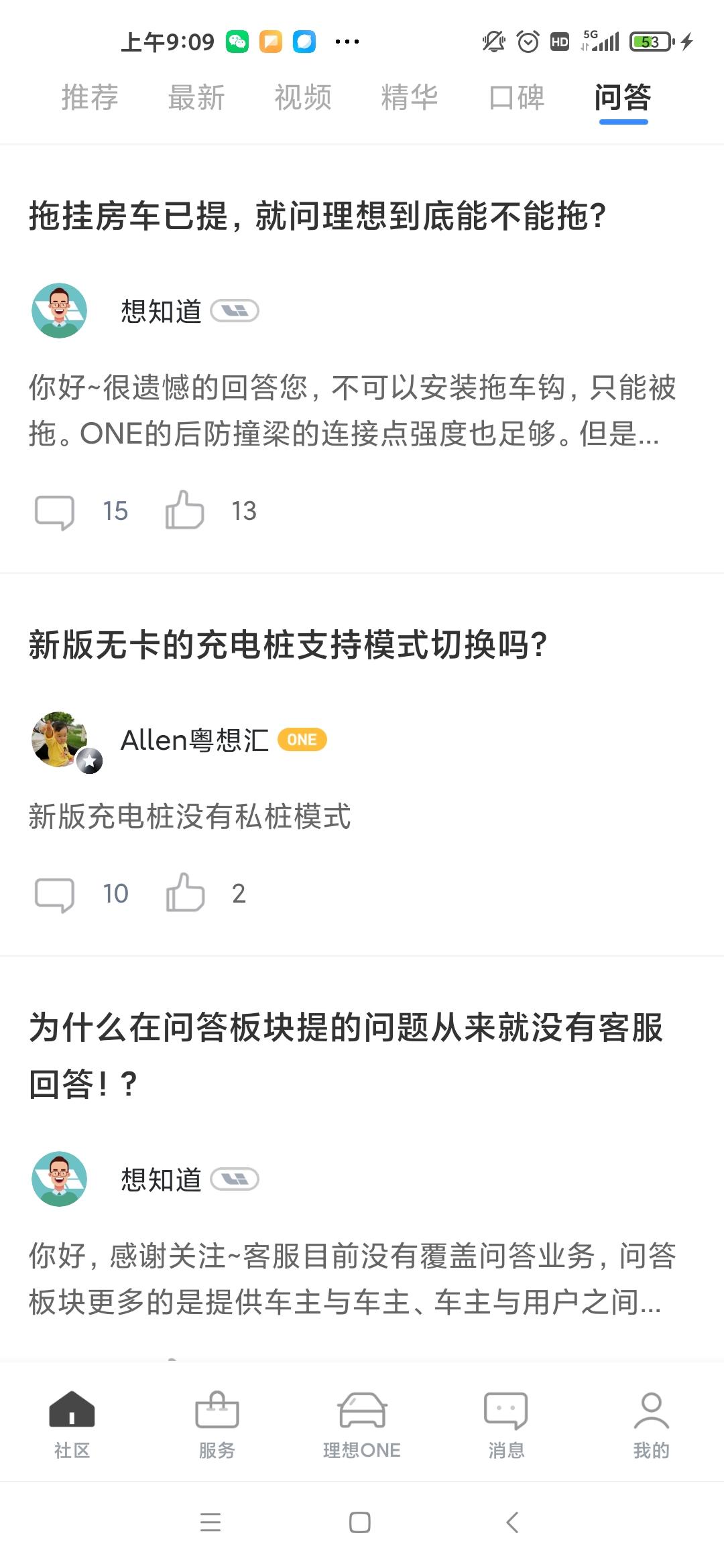
Task: Go back with the system back button
Action: coord(512,1522)
